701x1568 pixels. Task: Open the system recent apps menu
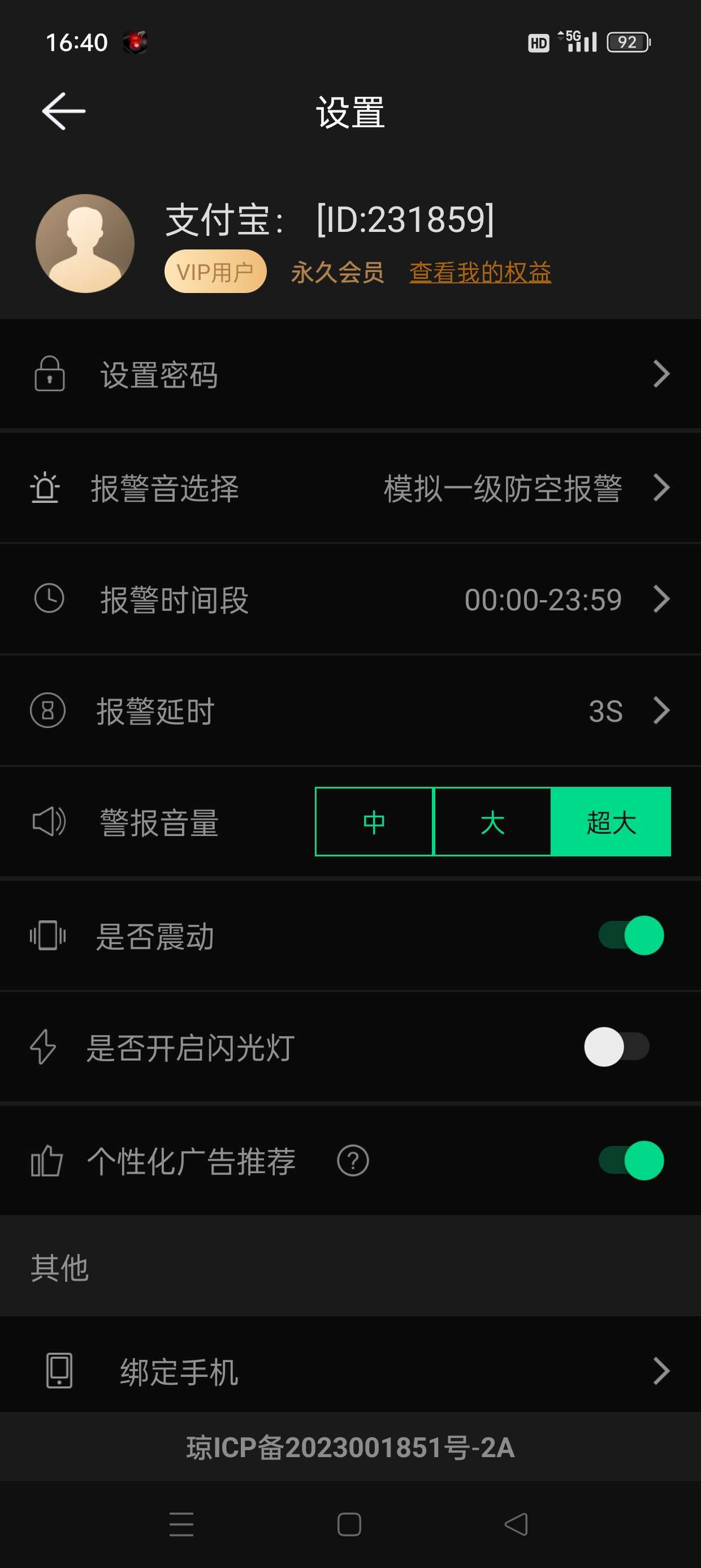[181, 1524]
